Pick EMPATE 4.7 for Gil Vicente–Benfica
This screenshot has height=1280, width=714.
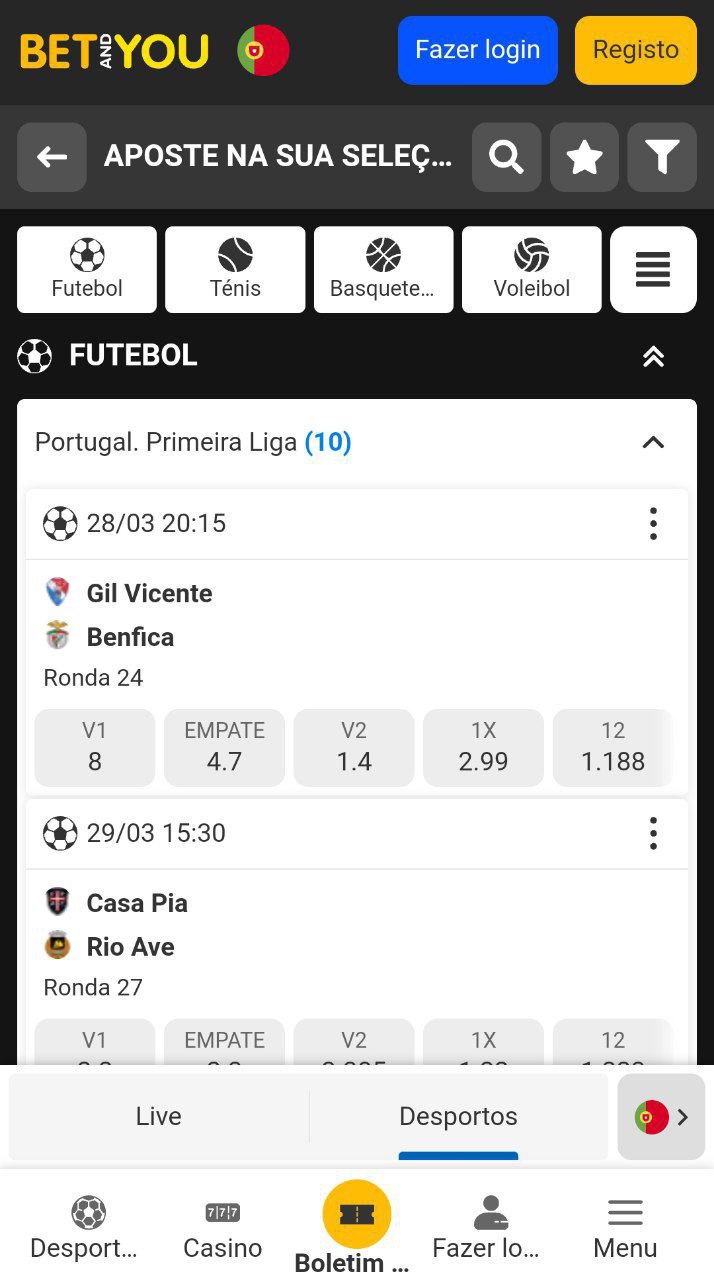point(224,747)
